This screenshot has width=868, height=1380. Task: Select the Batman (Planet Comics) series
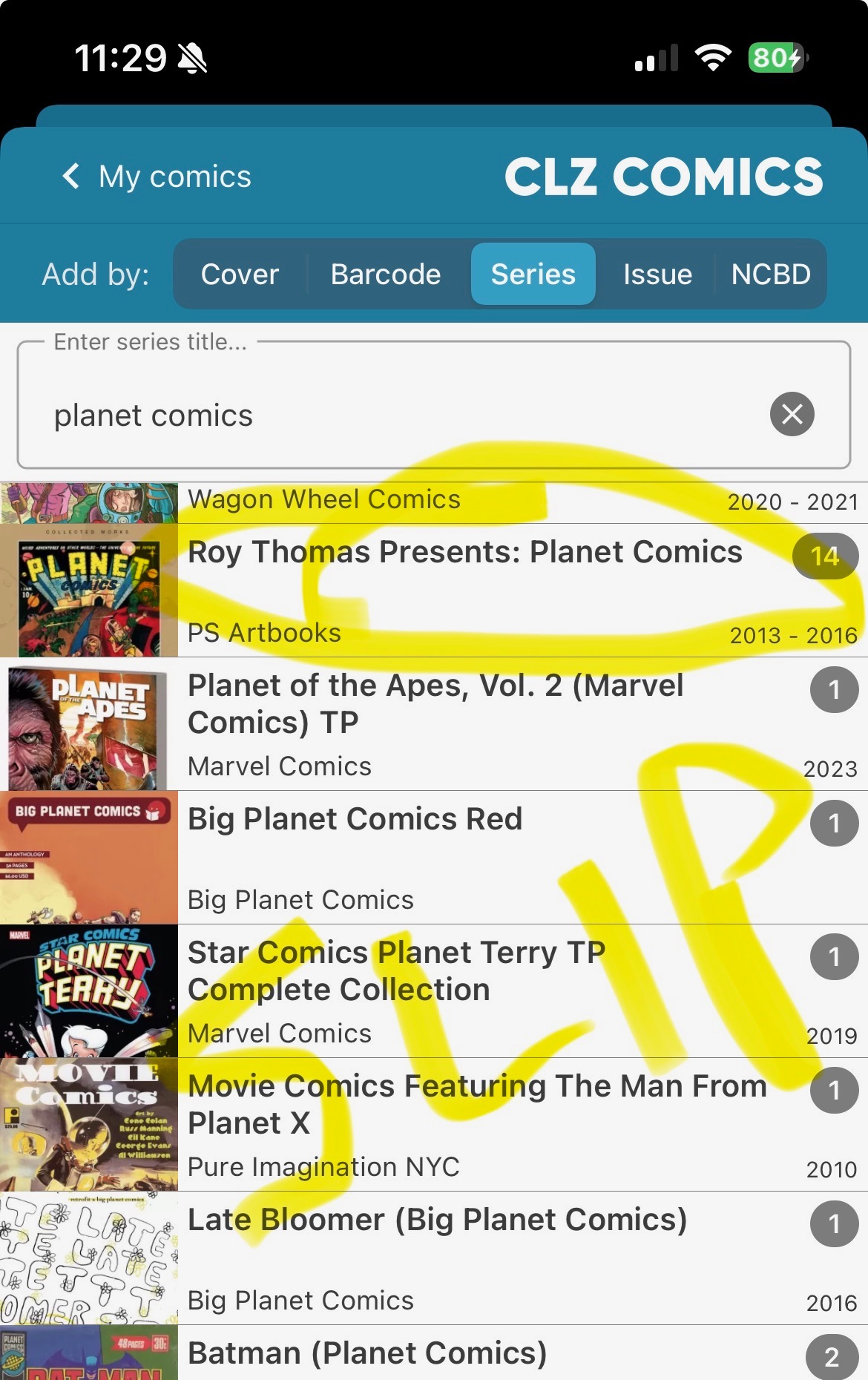pyautogui.click(x=464, y=1355)
